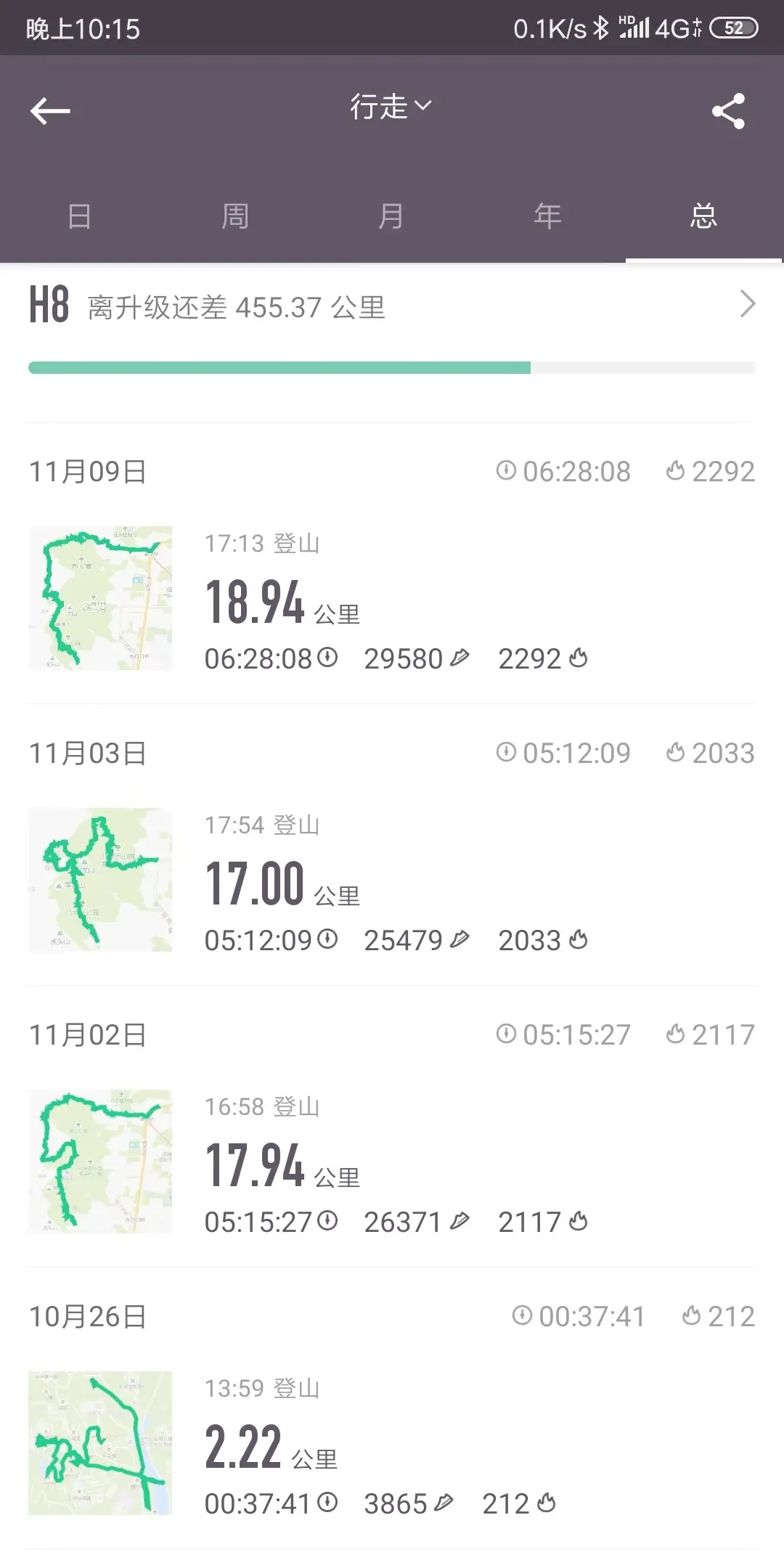The image size is (784, 1568).
Task: Go back using the arrow icon
Action: click(x=50, y=111)
